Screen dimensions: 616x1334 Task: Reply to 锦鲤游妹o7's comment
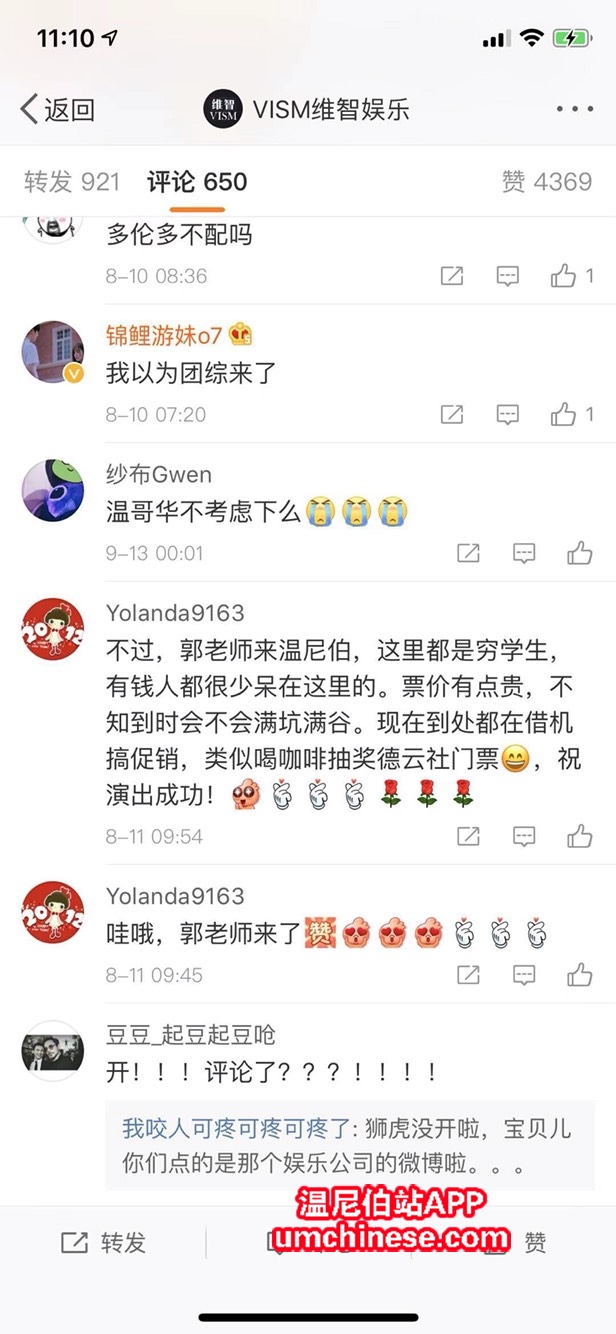tap(508, 414)
